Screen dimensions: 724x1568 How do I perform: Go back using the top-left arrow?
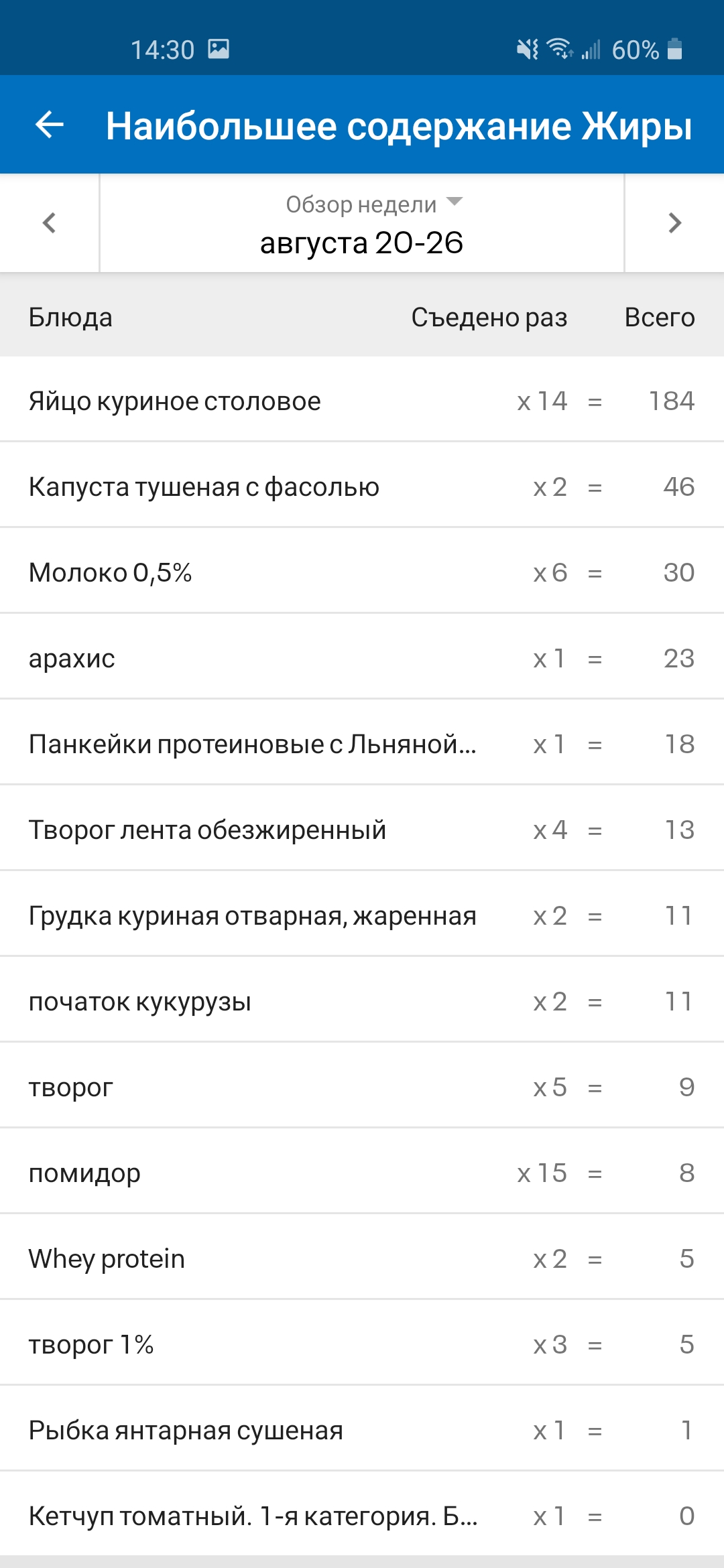click(50, 125)
